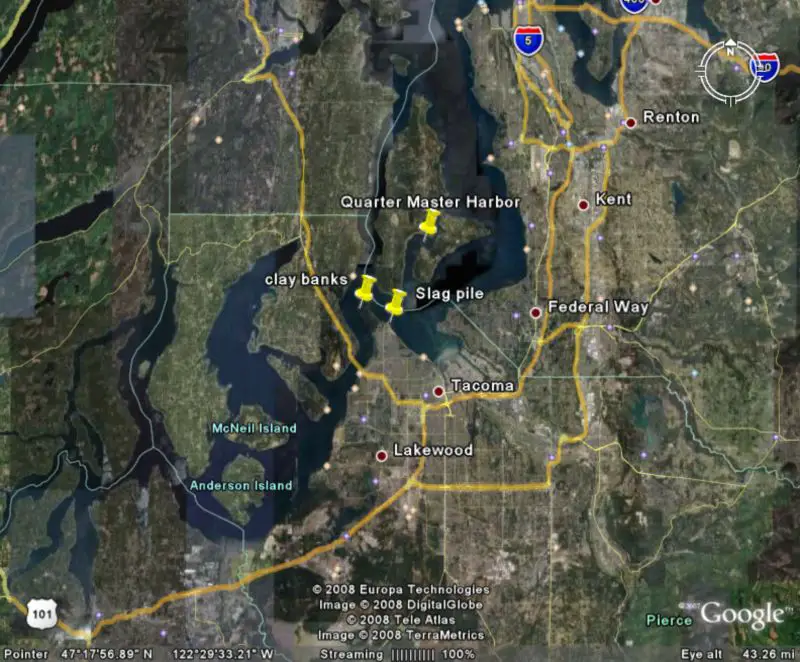Select the Renton city marker
800x662 pixels.
(630, 122)
